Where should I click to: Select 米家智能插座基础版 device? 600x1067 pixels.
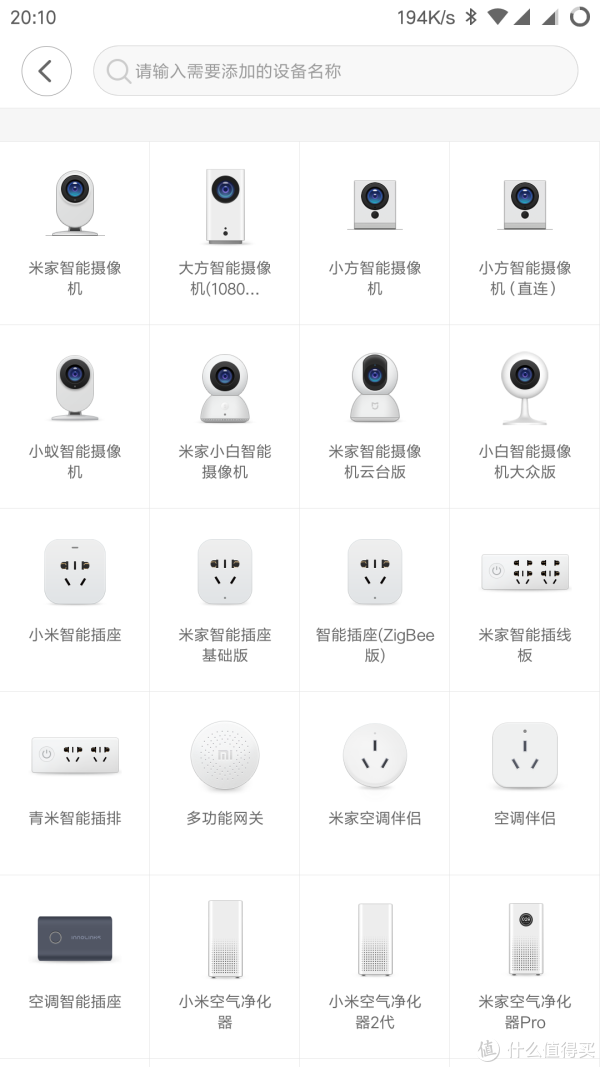[x=224, y=600]
